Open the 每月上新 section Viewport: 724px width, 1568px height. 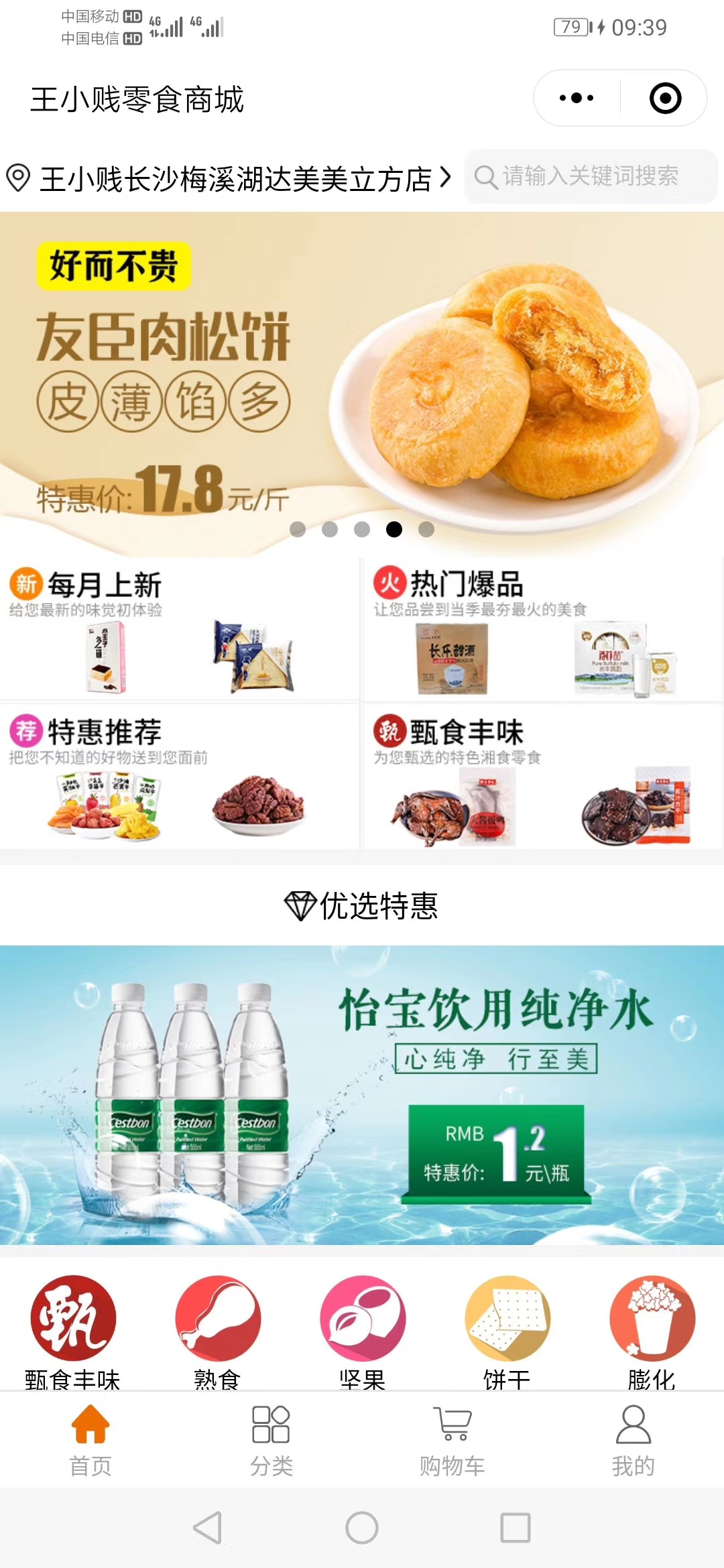pyautogui.click(x=179, y=629)
